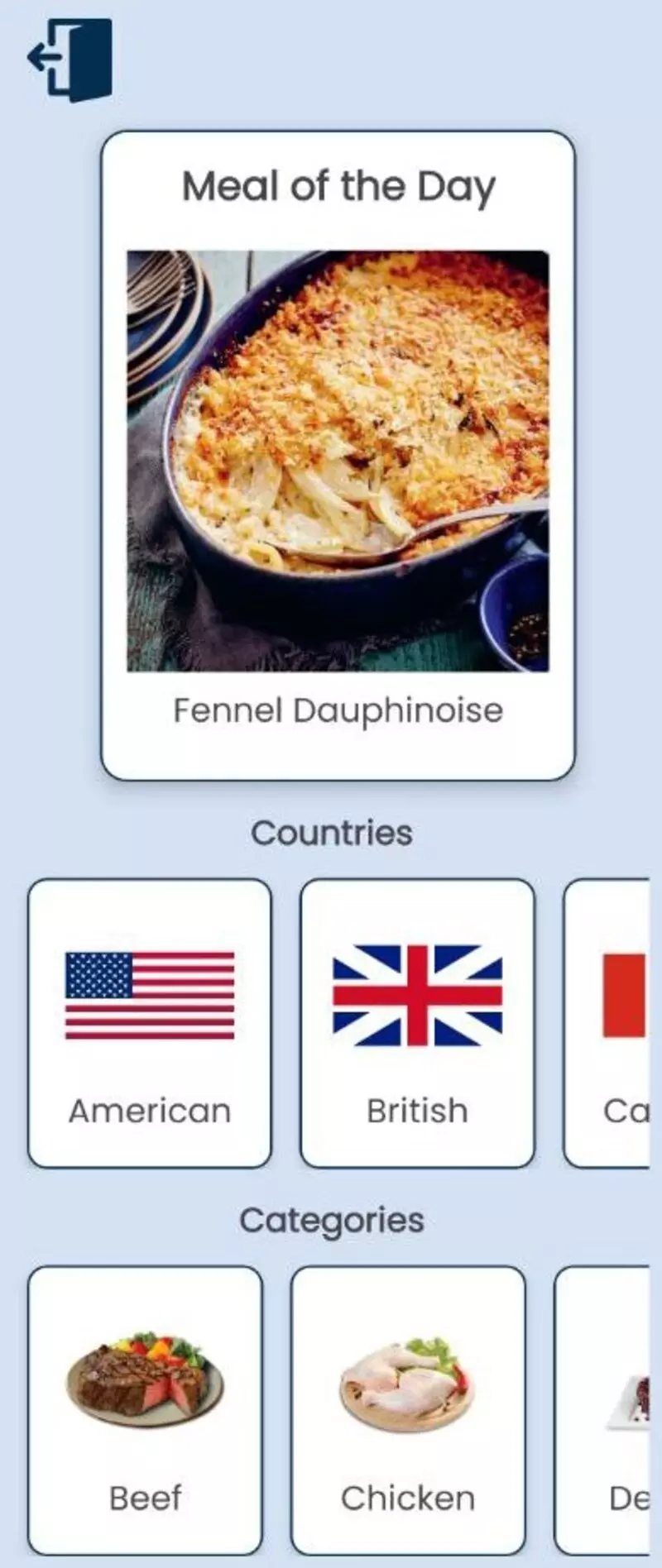This screenshot has height=1568, width=662.
Task: Open the Beef category
Action: pos(146,1409)
